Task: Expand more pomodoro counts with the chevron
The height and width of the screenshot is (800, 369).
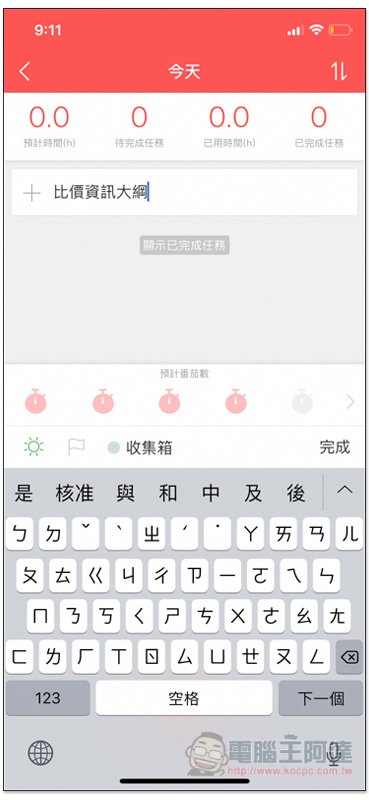Action: (x=350, y=402)
